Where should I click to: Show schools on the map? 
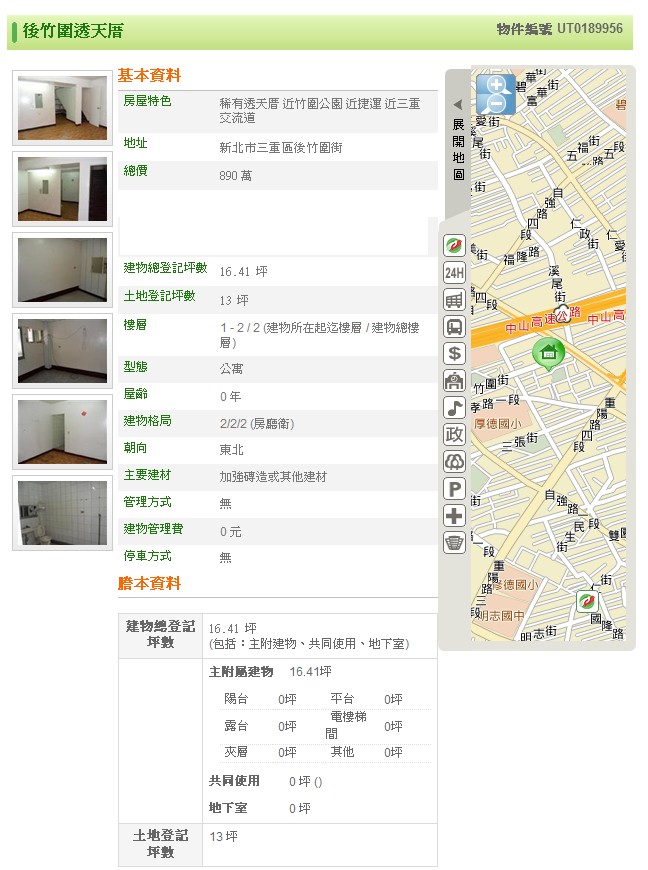pos(455,380)
